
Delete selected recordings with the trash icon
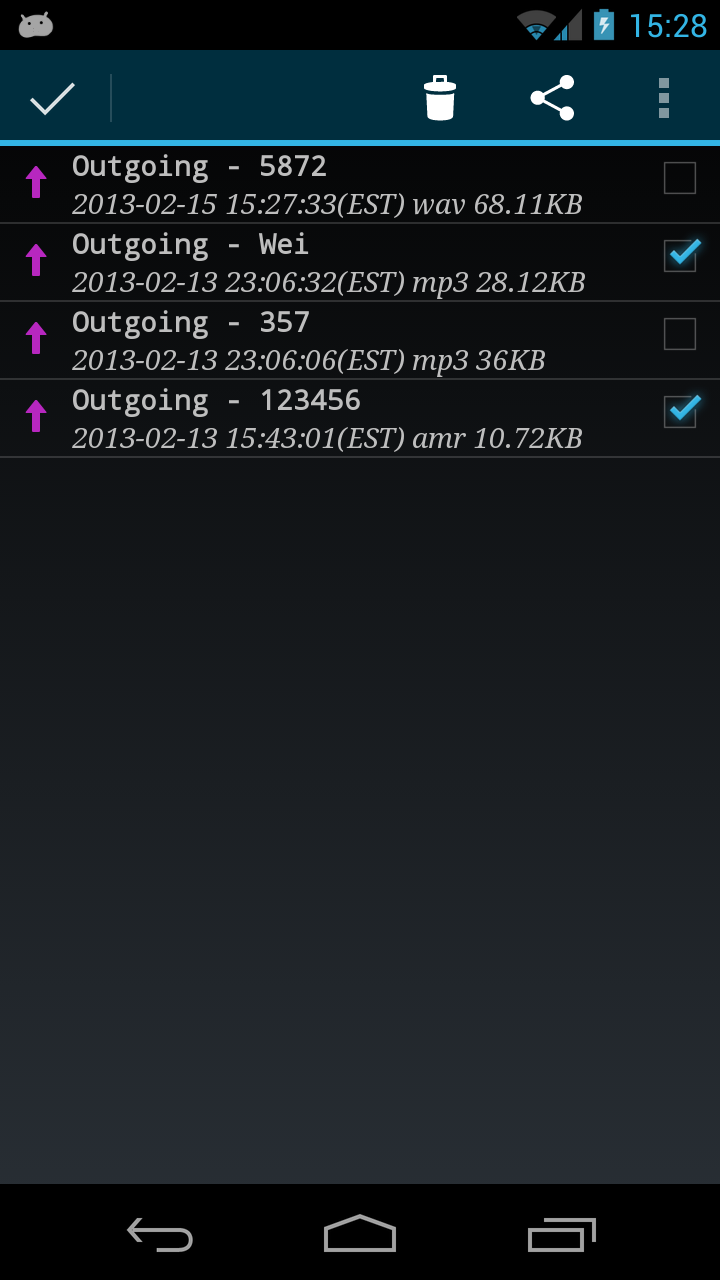click(x=440, y=98)
